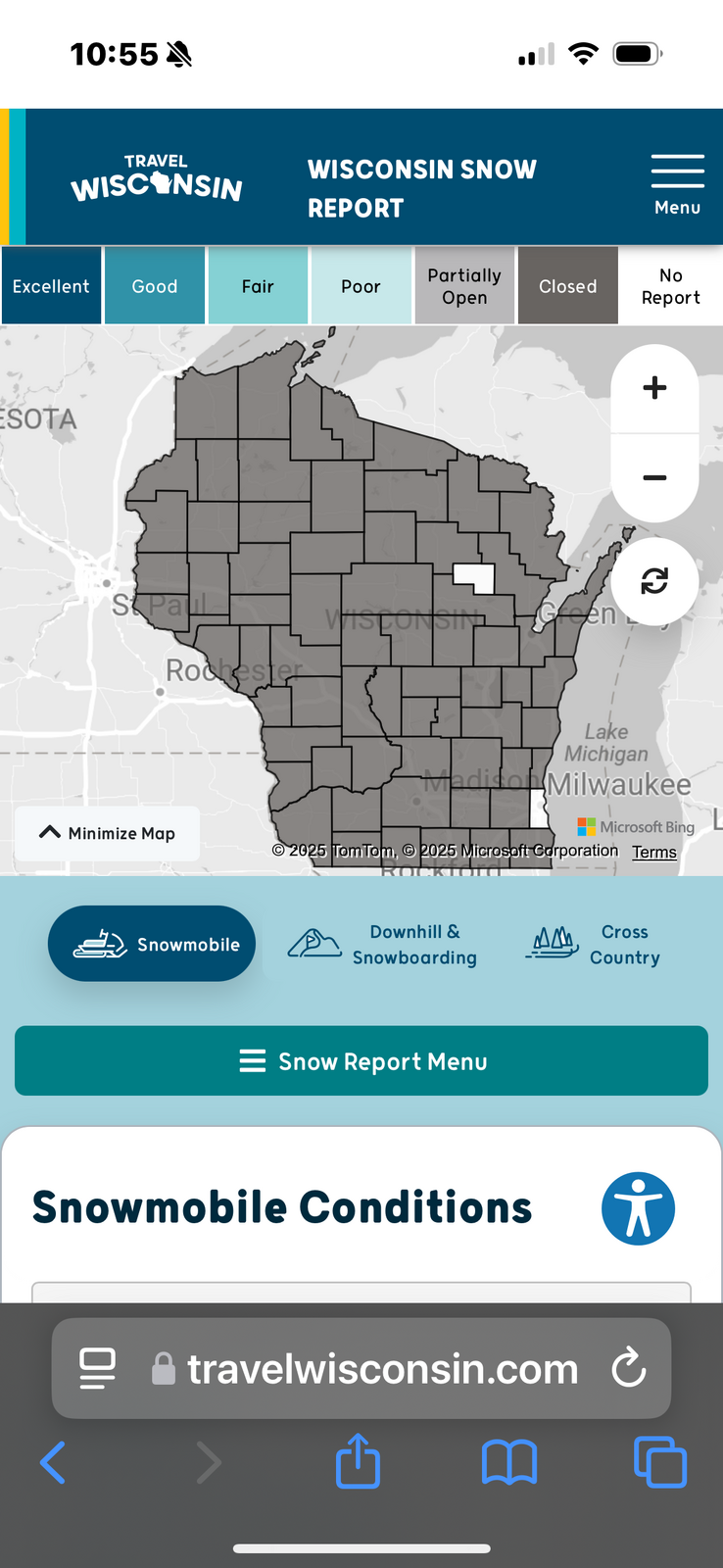The width and height of the screenshot is (723, 1568).
Task: Switch to Downhill & Snowboarding
Action: click(x=382, y=945)
